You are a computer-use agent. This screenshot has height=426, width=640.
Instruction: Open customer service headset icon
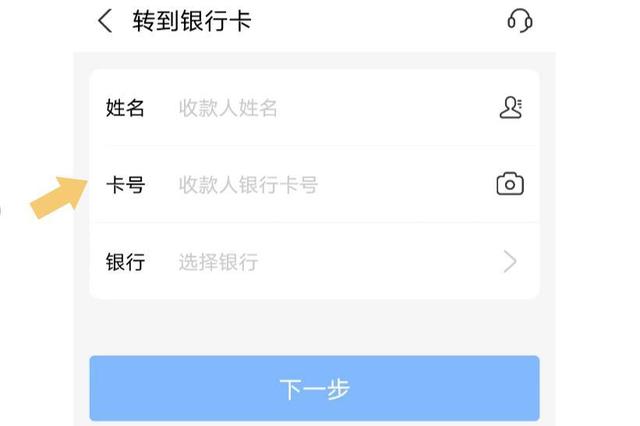(519, 20)
